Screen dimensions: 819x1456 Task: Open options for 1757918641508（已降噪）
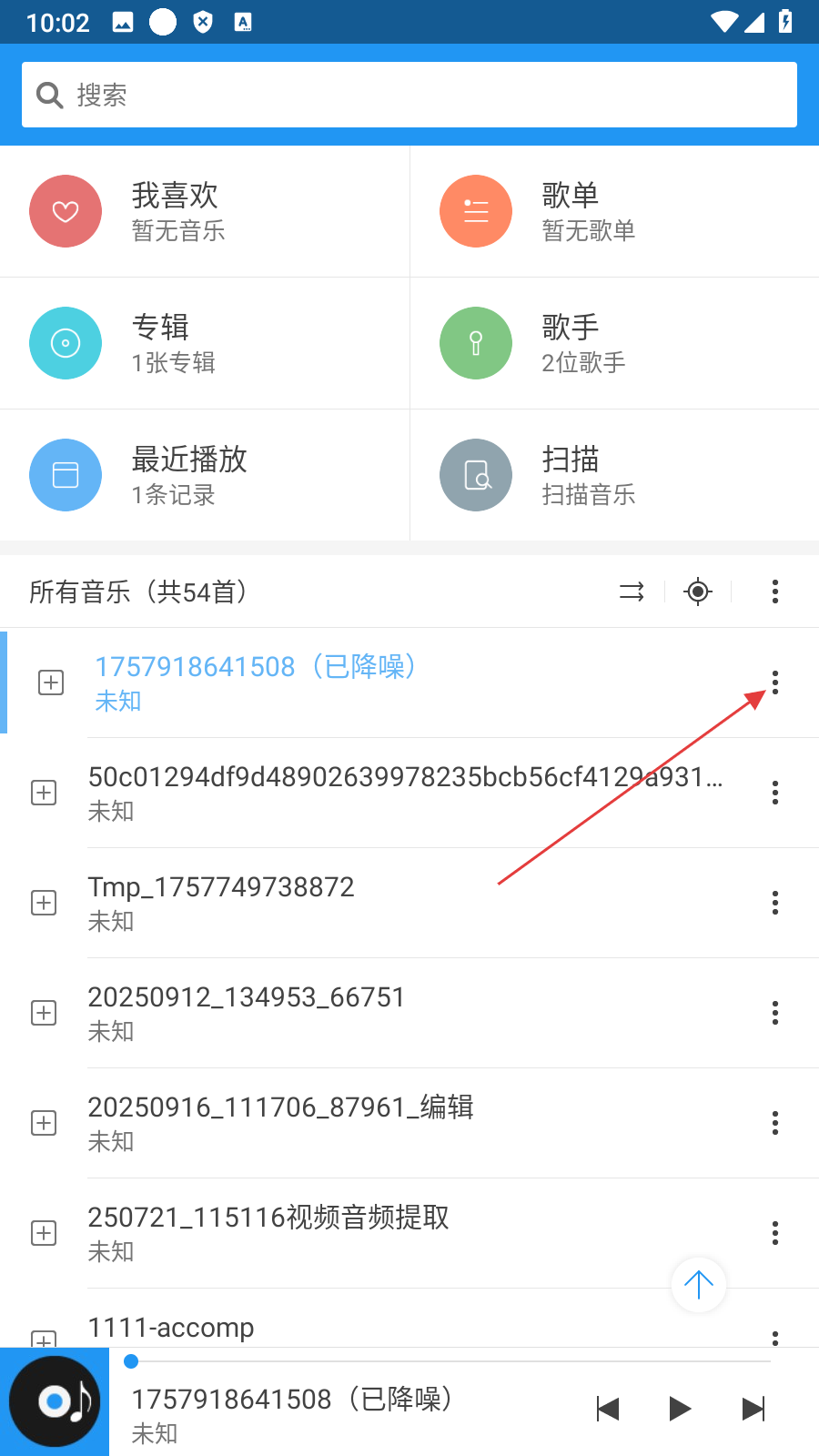point(775,682)
